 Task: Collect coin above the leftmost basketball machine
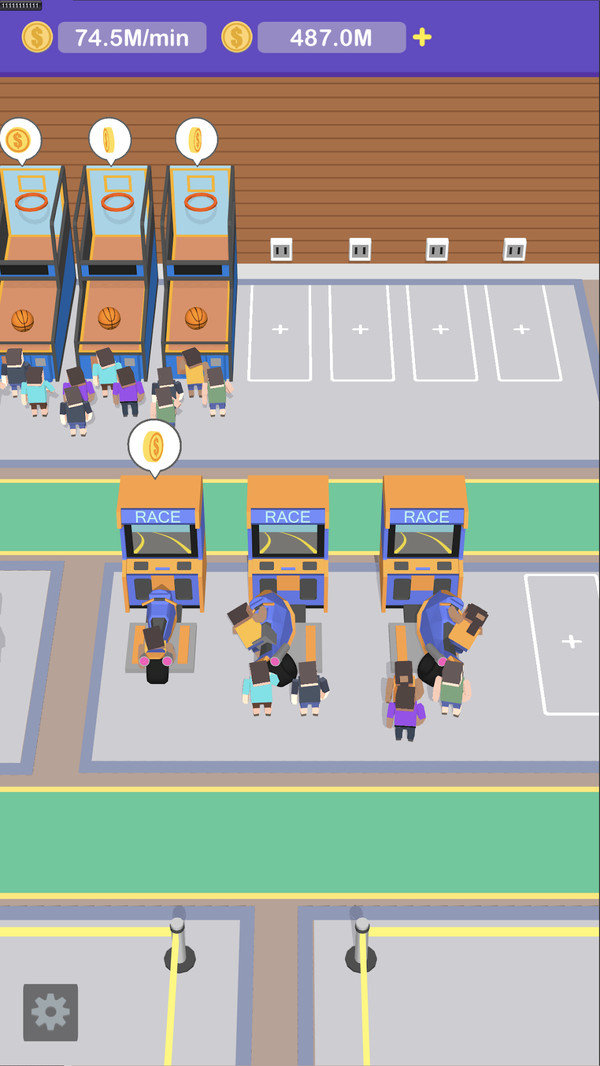(18, 141)
